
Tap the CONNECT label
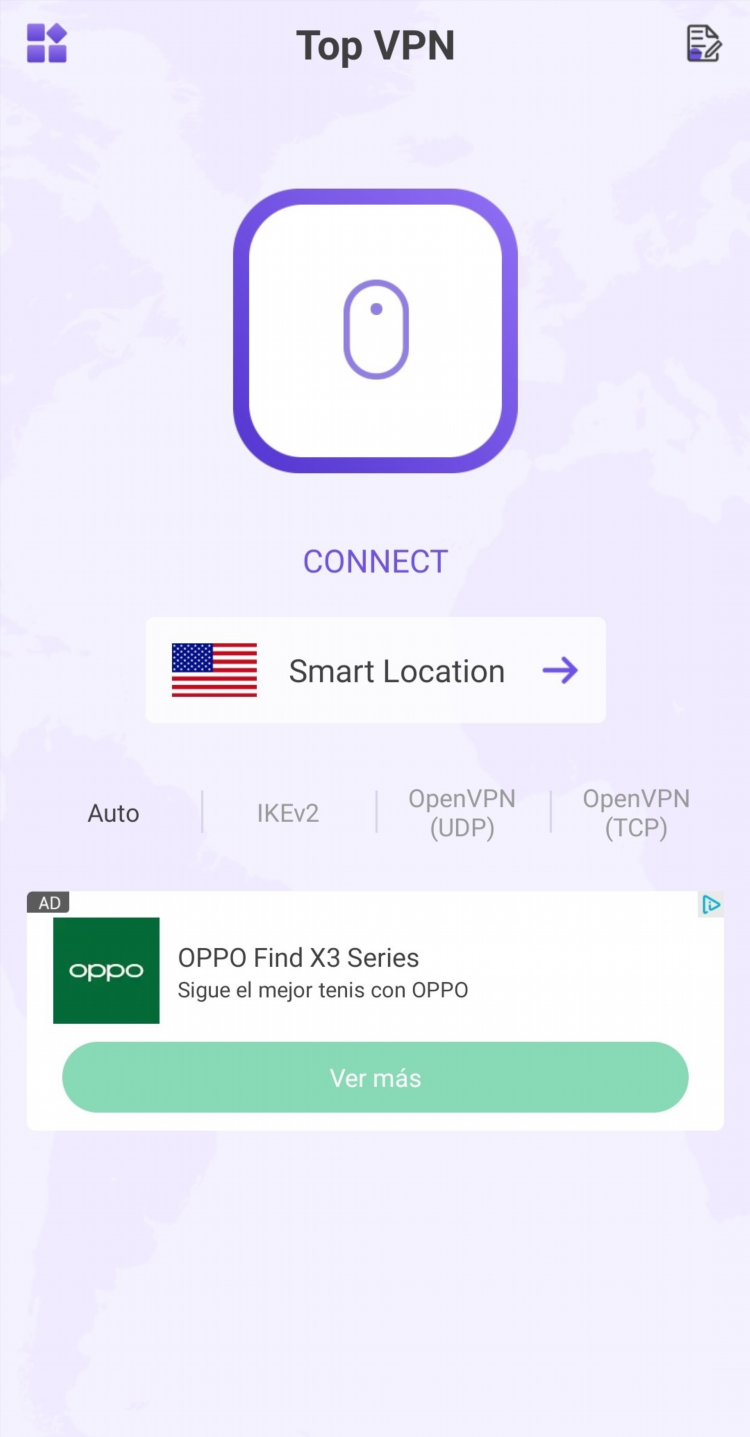(375, 562)
